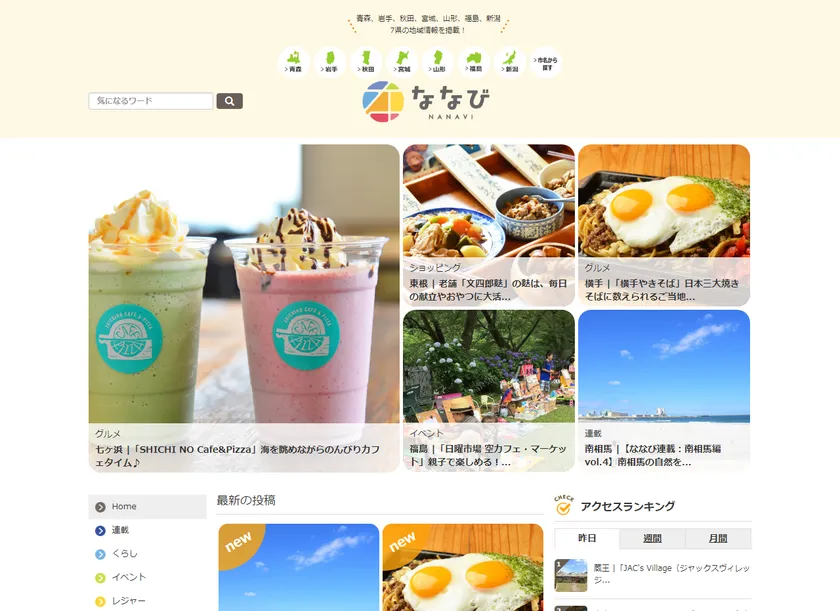Screen dimensions: 840x611
Task: Open the search by city name button
Action: coord(546,63)
